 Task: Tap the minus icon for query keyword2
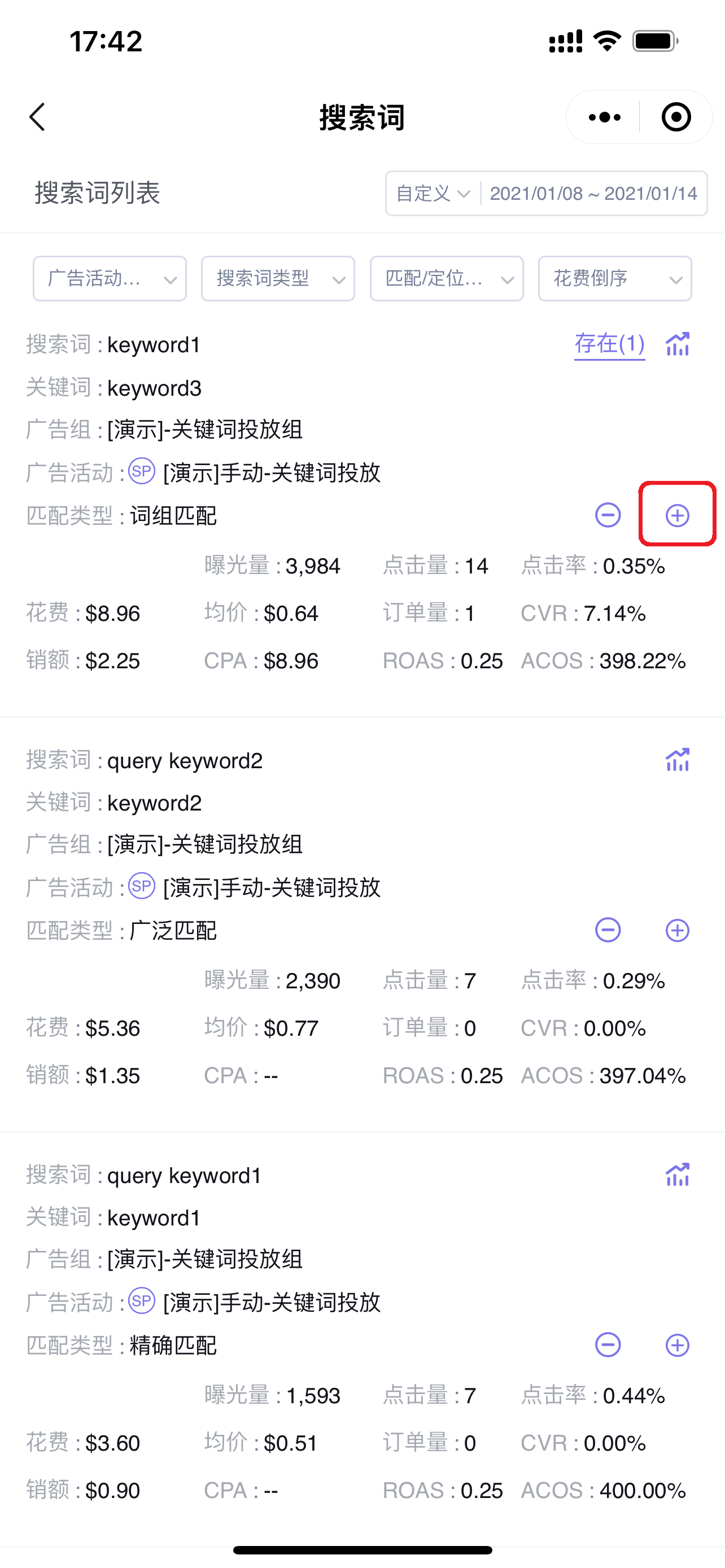point(608,930)
